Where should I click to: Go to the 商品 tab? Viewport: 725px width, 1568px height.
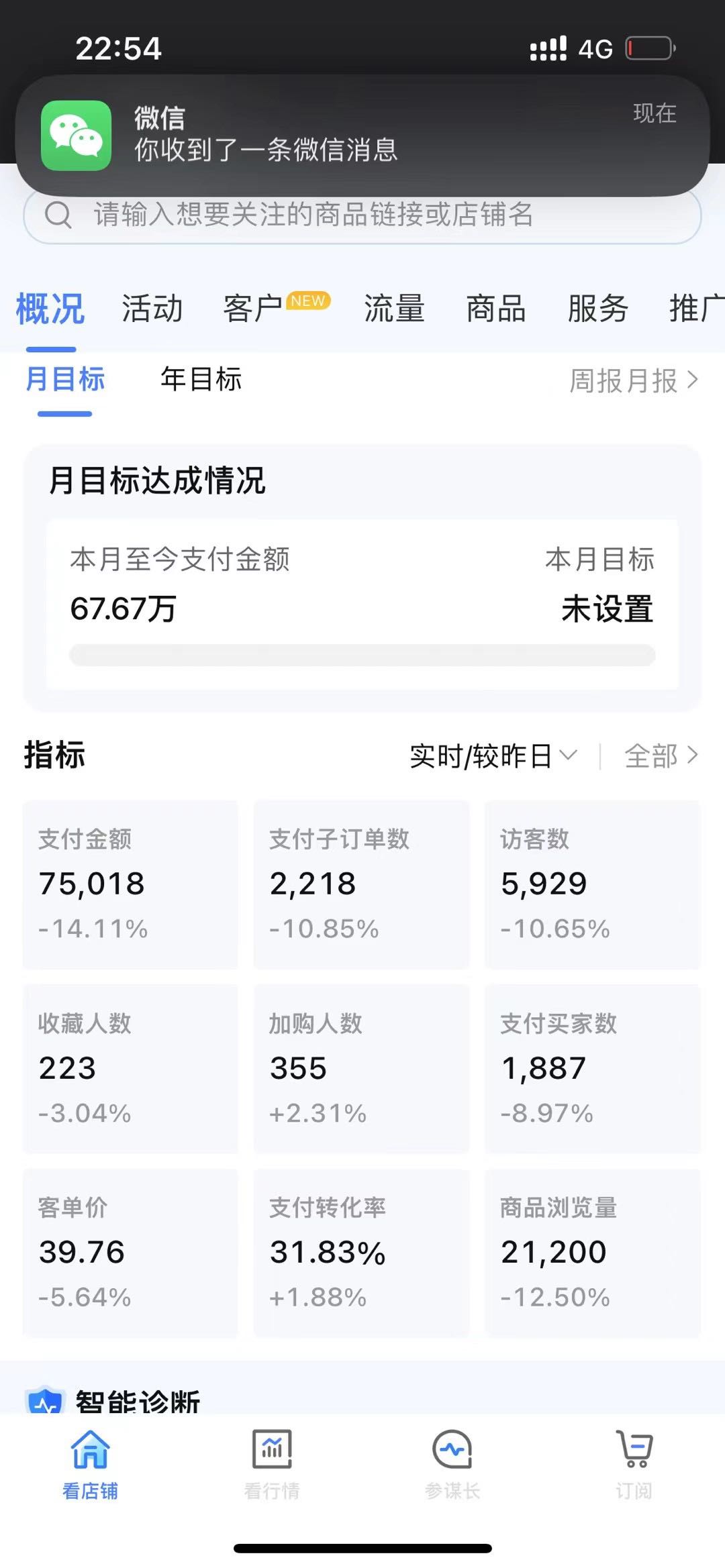pos(496,309)
